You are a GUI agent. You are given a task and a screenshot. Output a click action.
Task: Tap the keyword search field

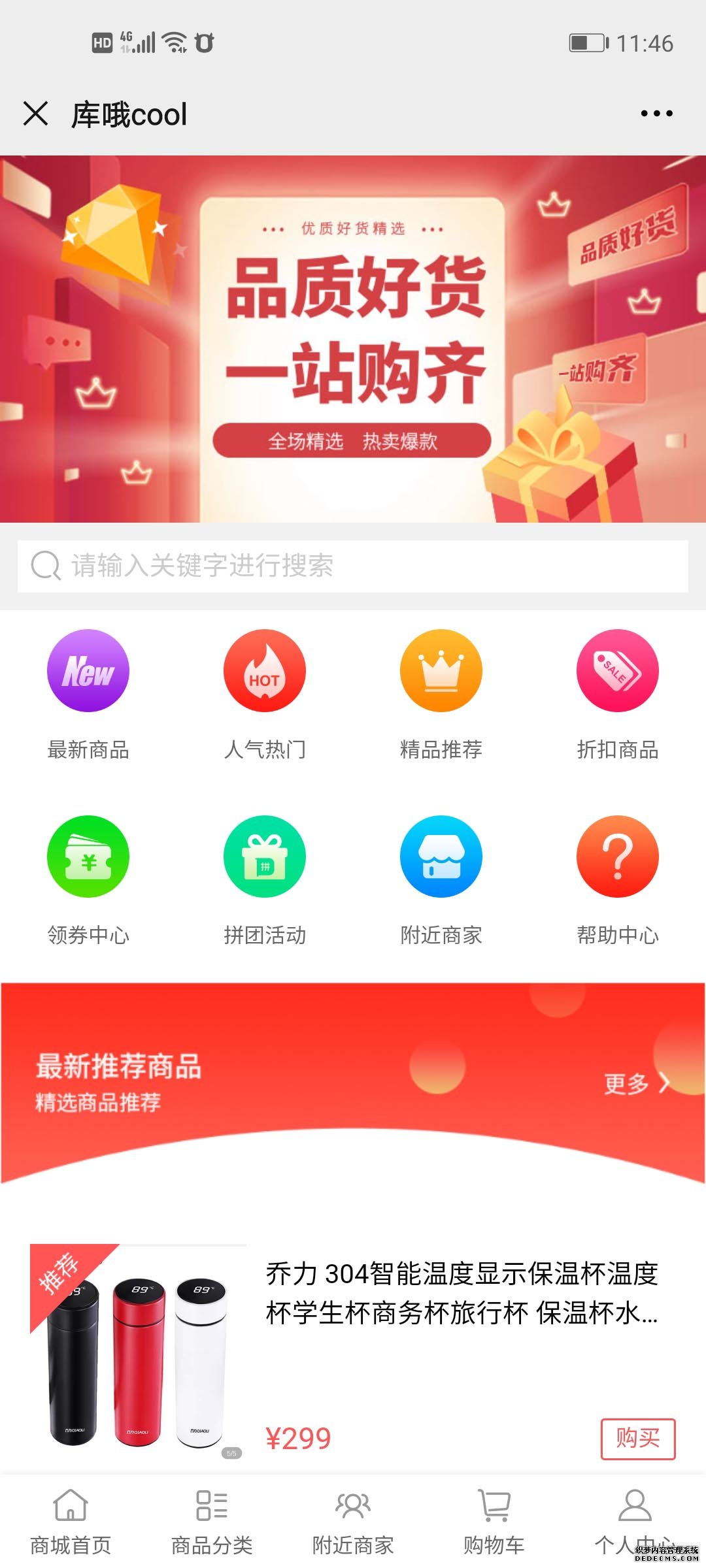(353, 566)
